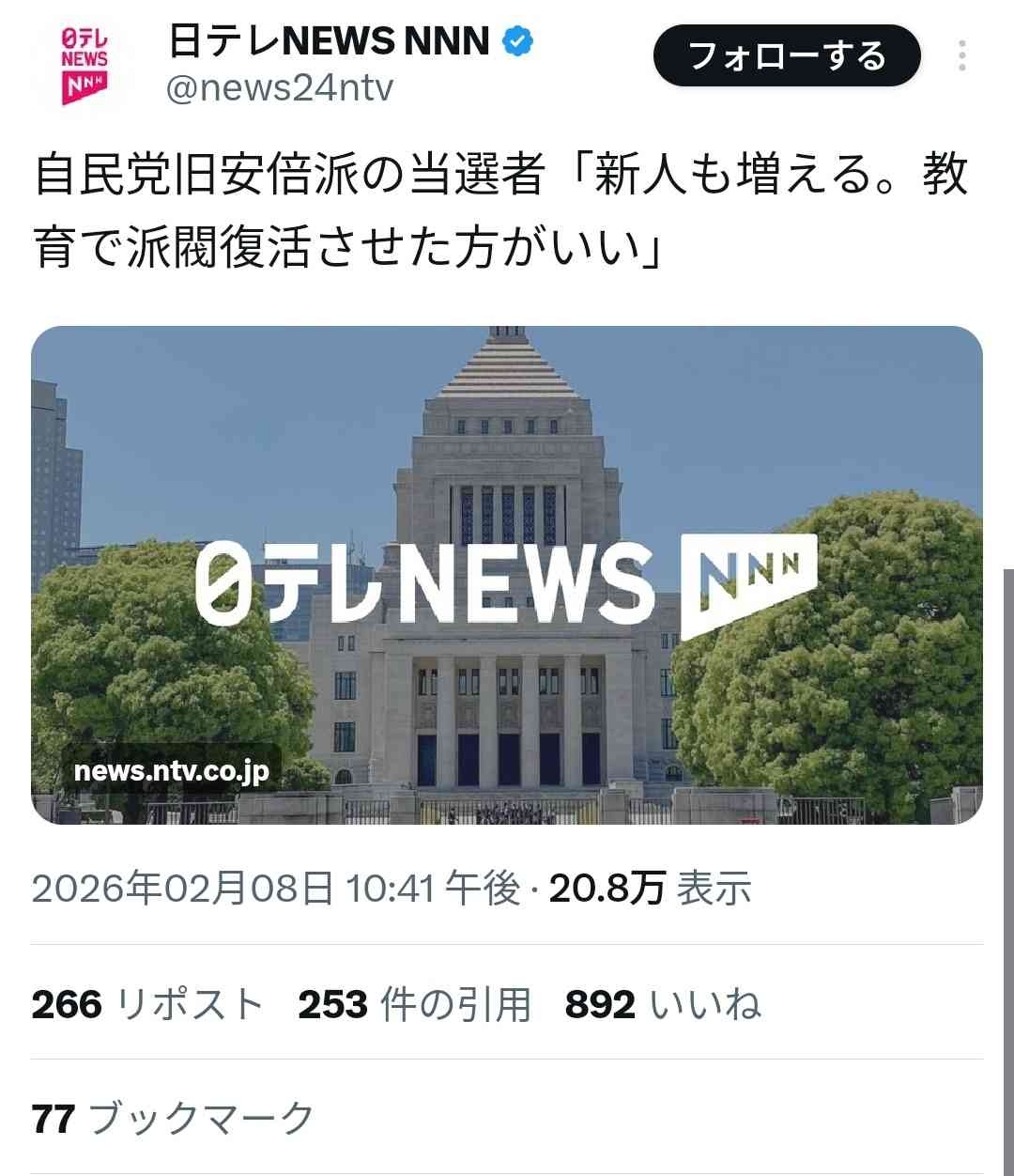Tap the フォローする button
Viewport: 1014px width, 1176px height.
786,56
